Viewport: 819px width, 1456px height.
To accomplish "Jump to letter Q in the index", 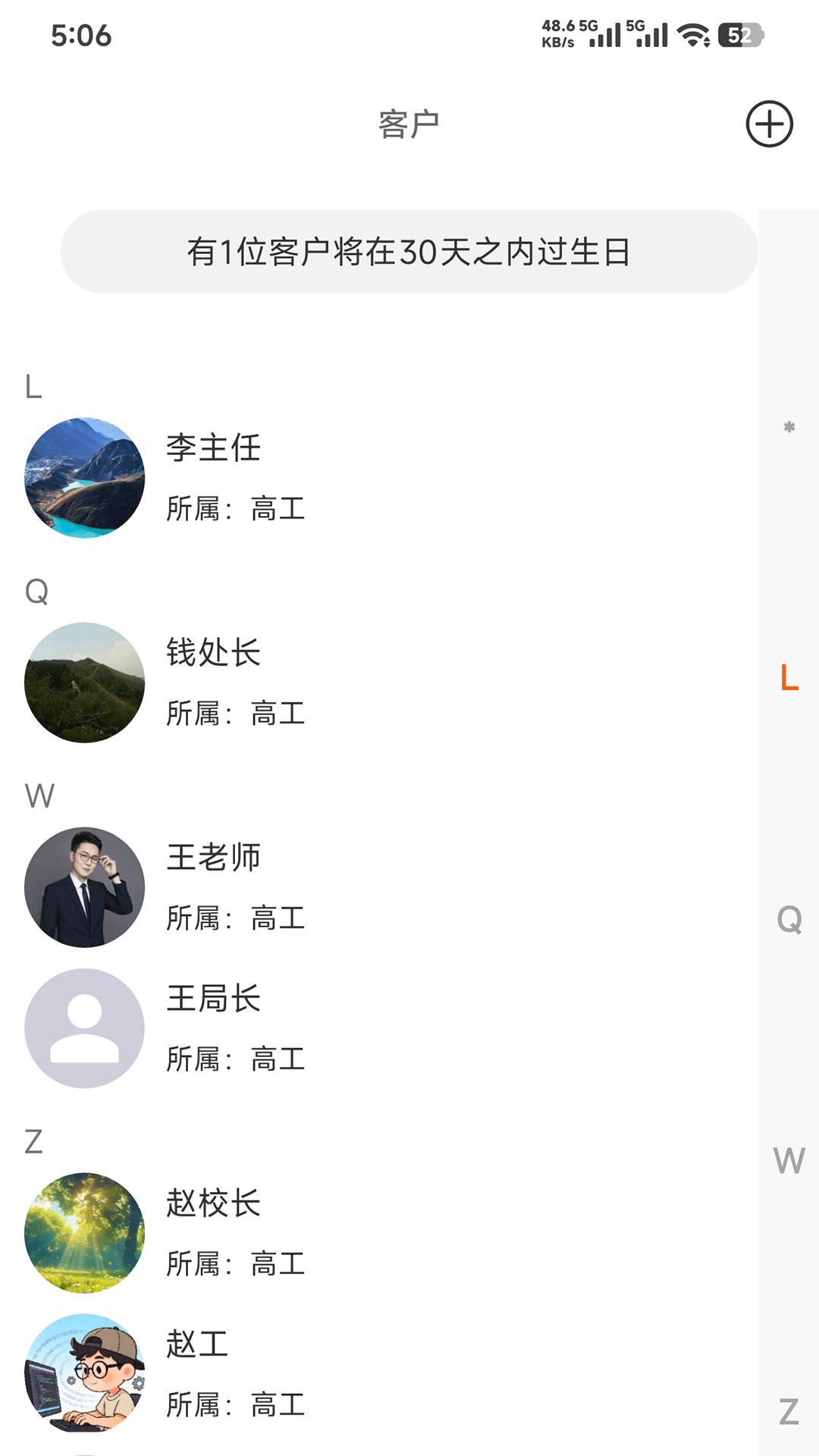I will point(789,918).
